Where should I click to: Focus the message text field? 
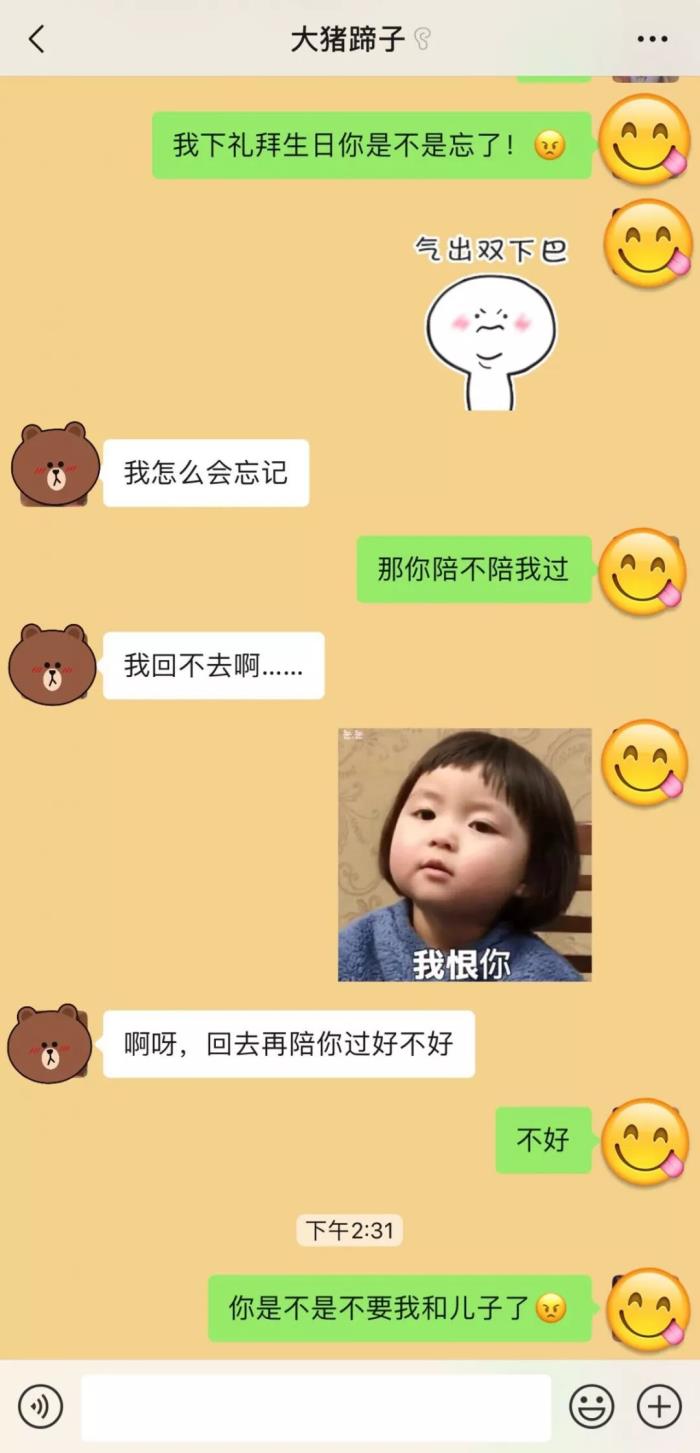(316, 1407)
